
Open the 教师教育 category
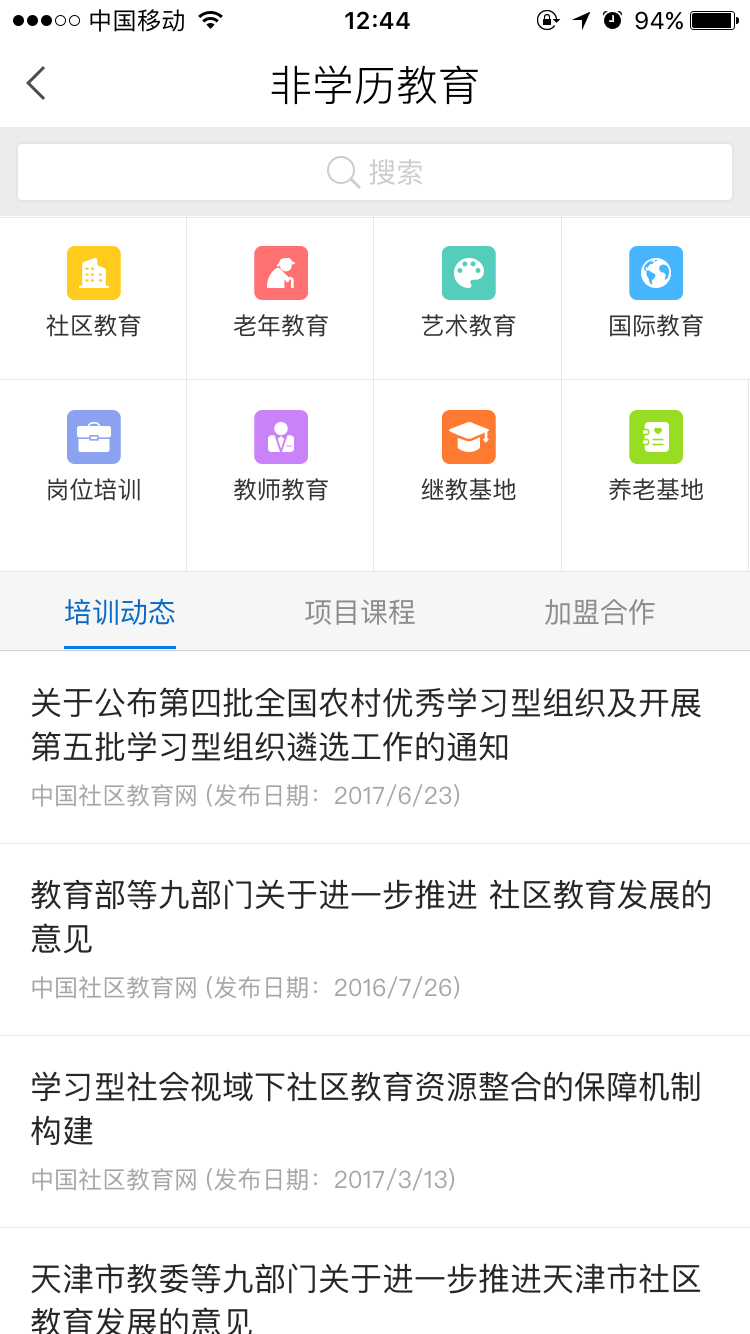coord(281,458)
